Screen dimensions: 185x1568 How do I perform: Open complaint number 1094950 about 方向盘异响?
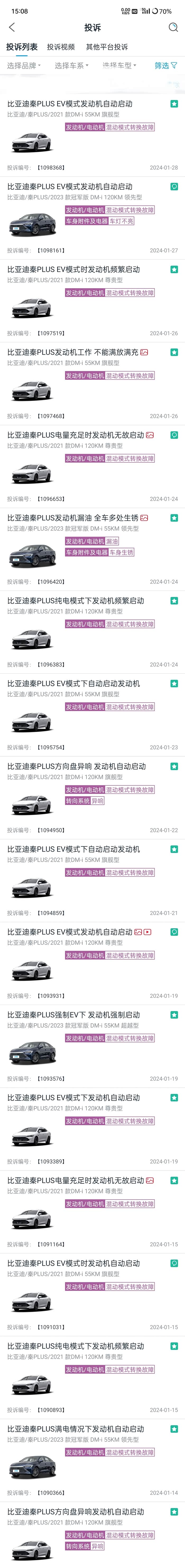point(76,766)
